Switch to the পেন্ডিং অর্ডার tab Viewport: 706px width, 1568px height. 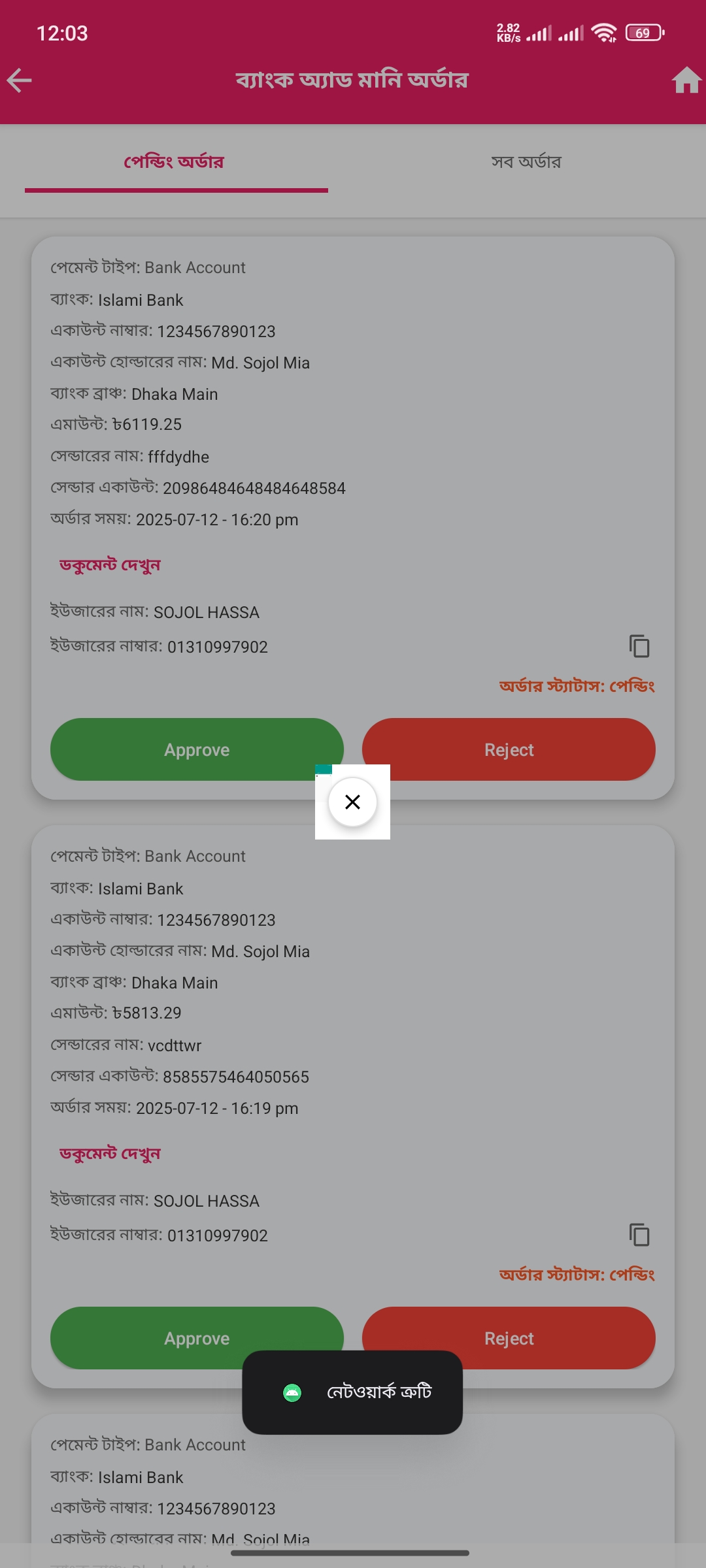[x=174, y=162]
